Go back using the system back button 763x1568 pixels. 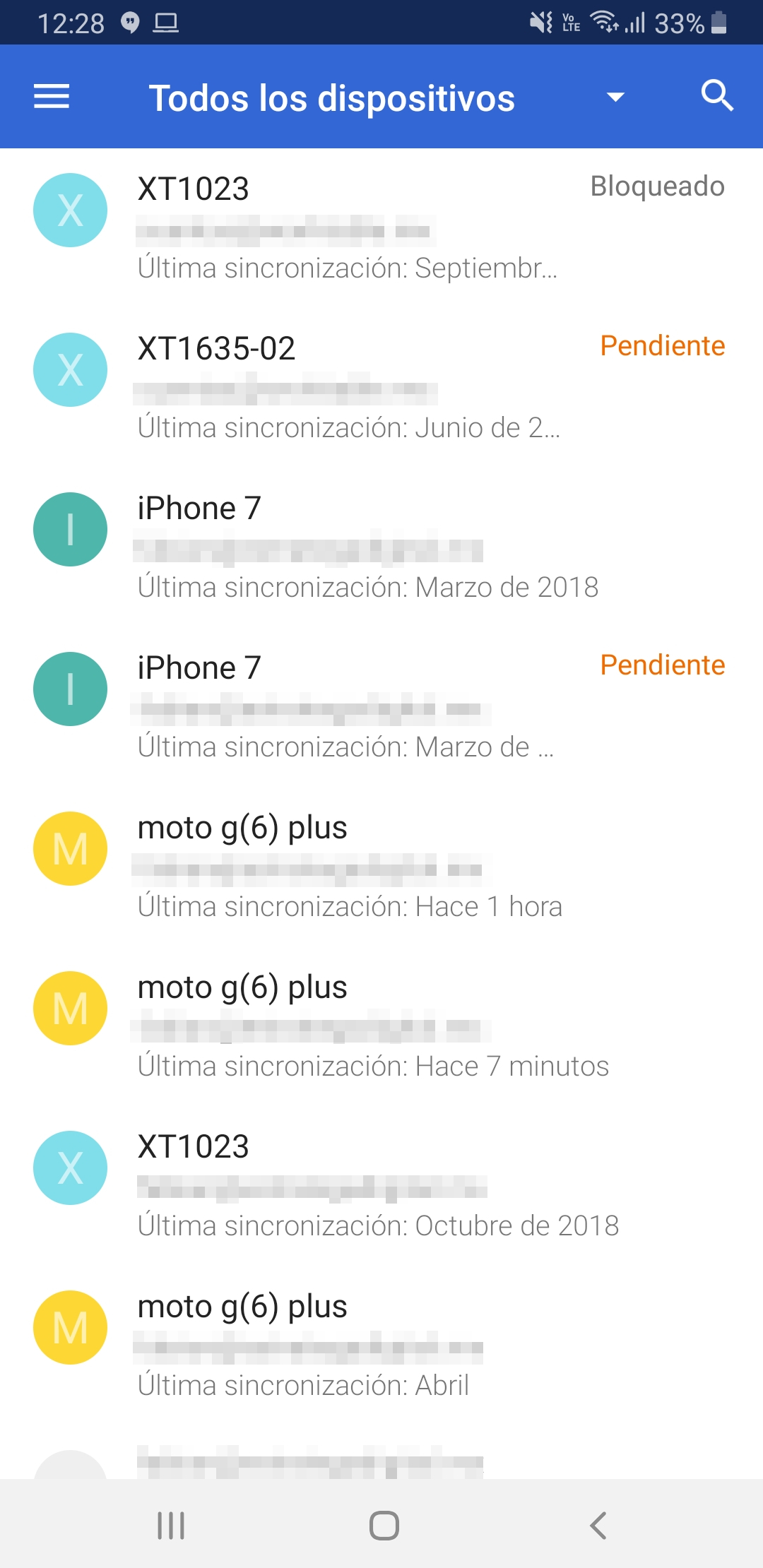click(598, 1526)
